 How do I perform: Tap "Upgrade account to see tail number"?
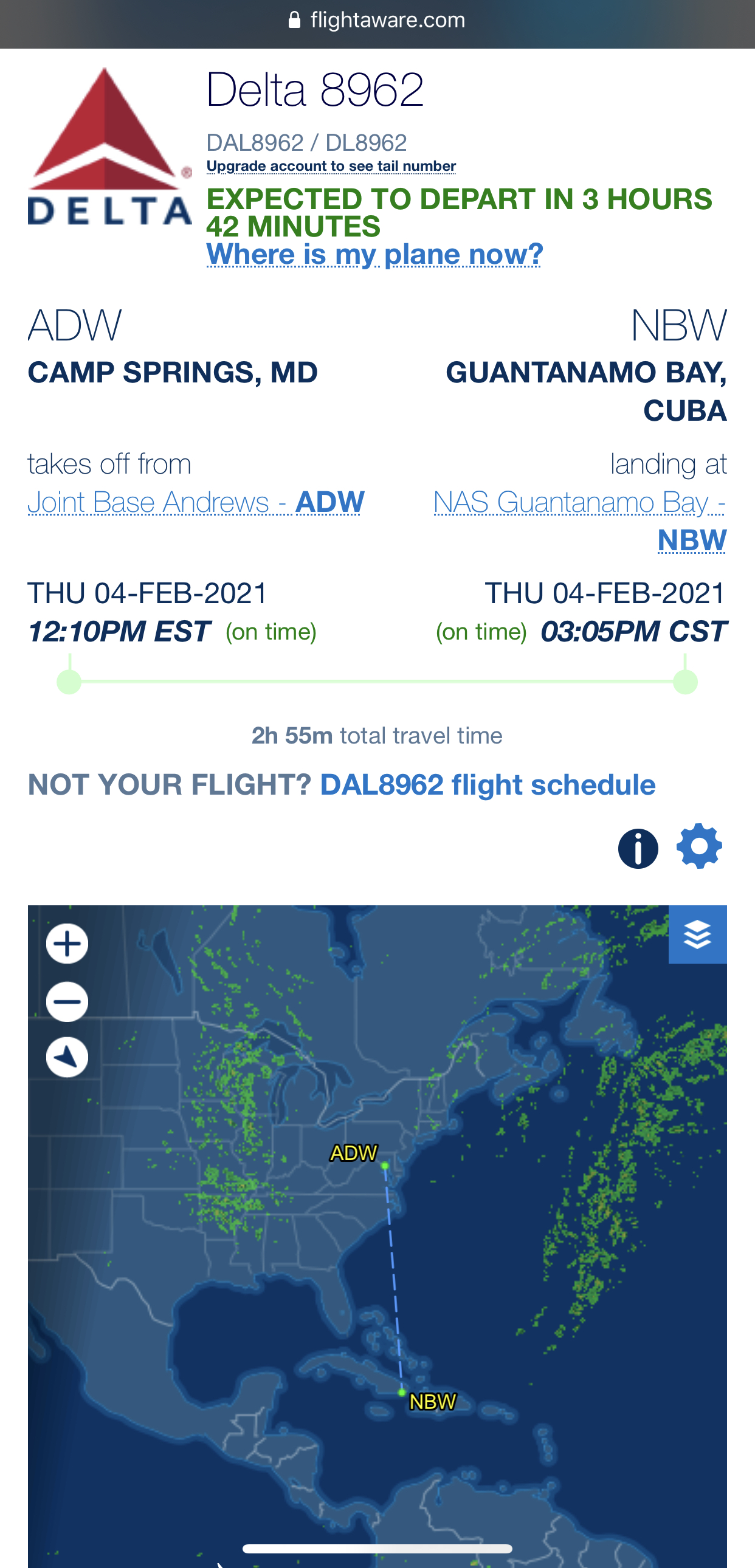click(331, 166)
